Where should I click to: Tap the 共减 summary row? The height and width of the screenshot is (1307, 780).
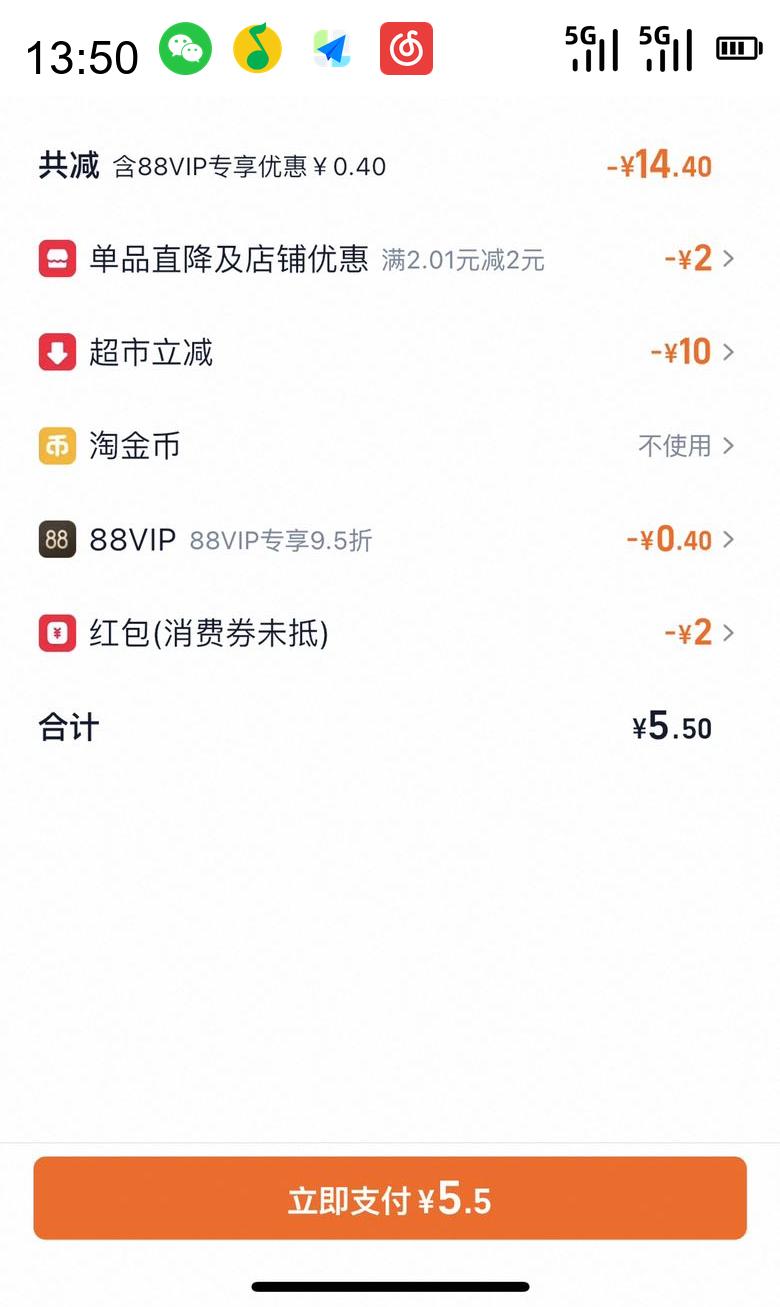390,165
